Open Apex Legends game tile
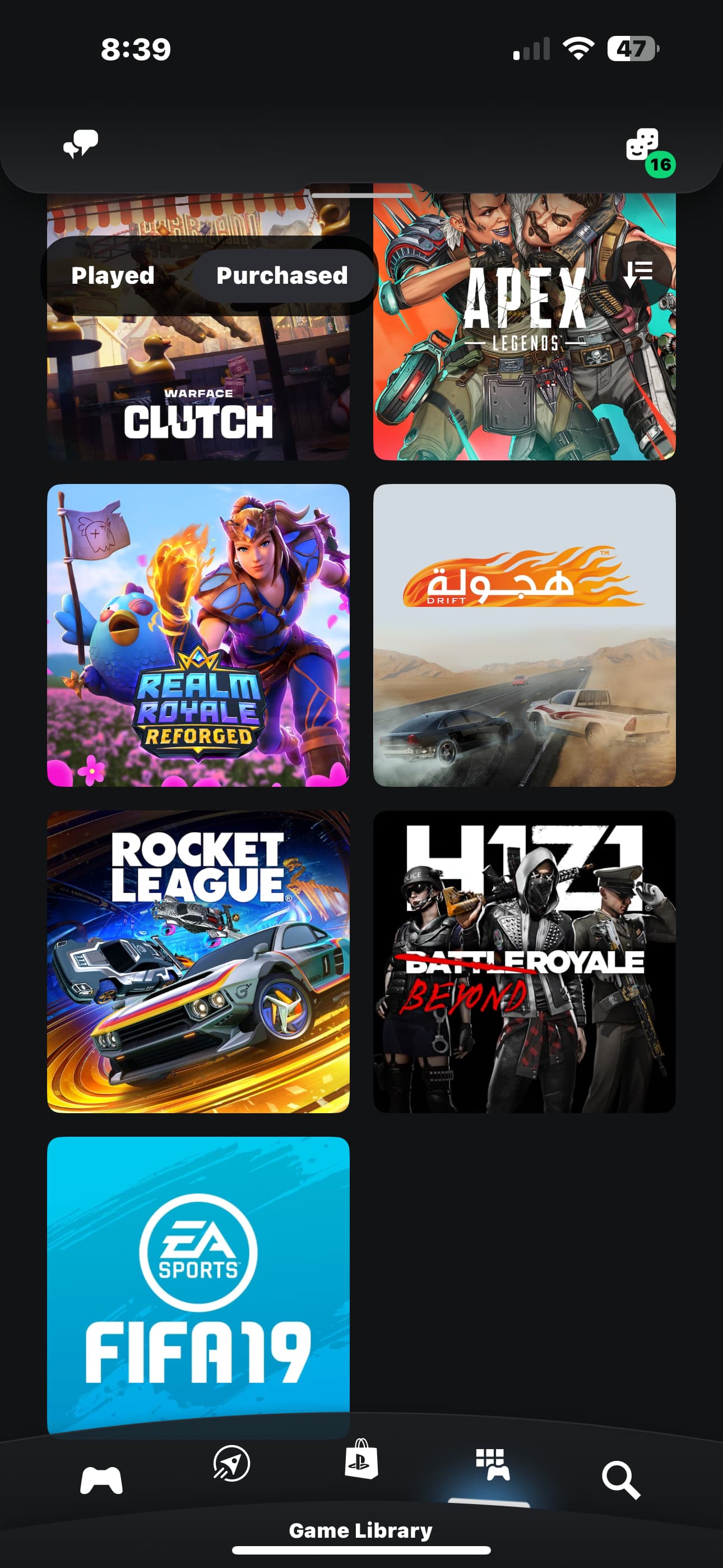Viewport: 723px width, 1568px height. click(x=525, y=327)
